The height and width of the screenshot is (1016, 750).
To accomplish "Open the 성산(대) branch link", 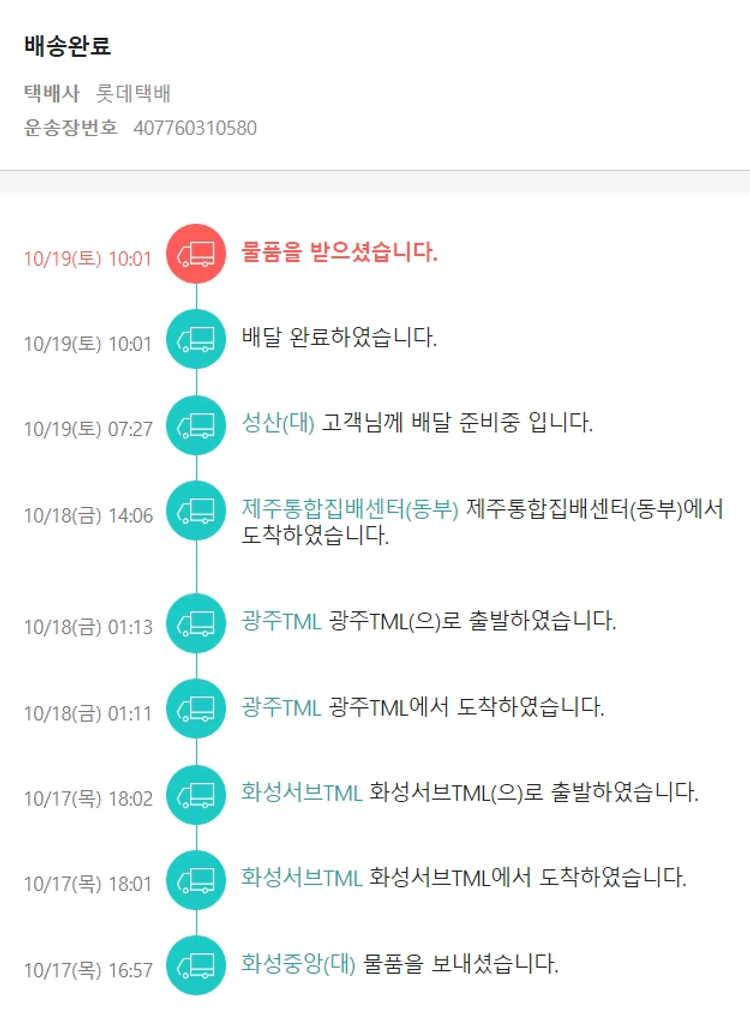I will [278, 423].
